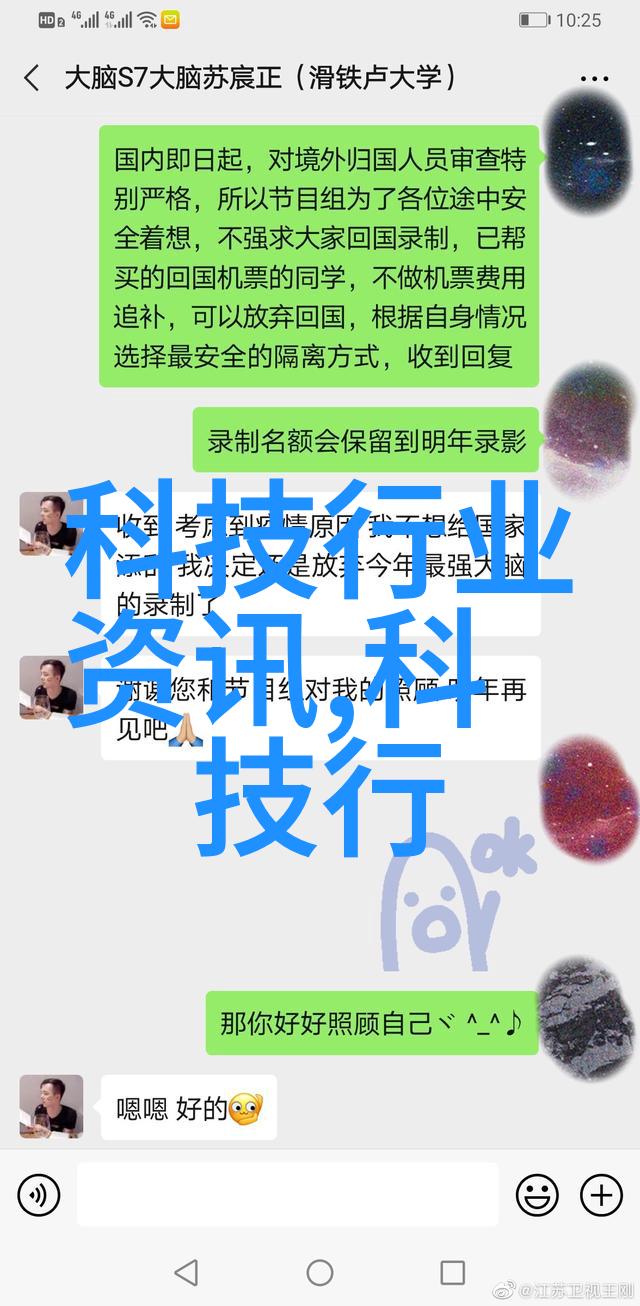Open the emoji sticker panel
The image size is (640, 1306).
pyautogui.click(x=537, y=1195)
